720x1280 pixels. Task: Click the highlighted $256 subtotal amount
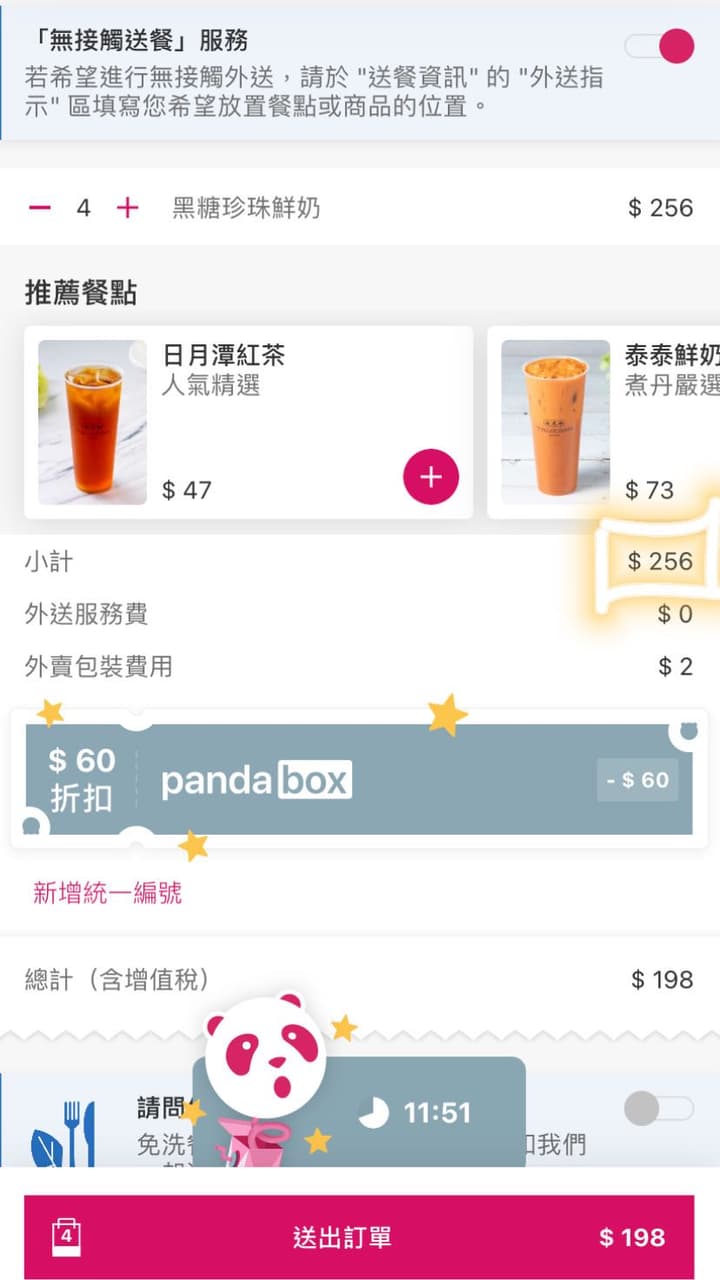pos(658,561)
